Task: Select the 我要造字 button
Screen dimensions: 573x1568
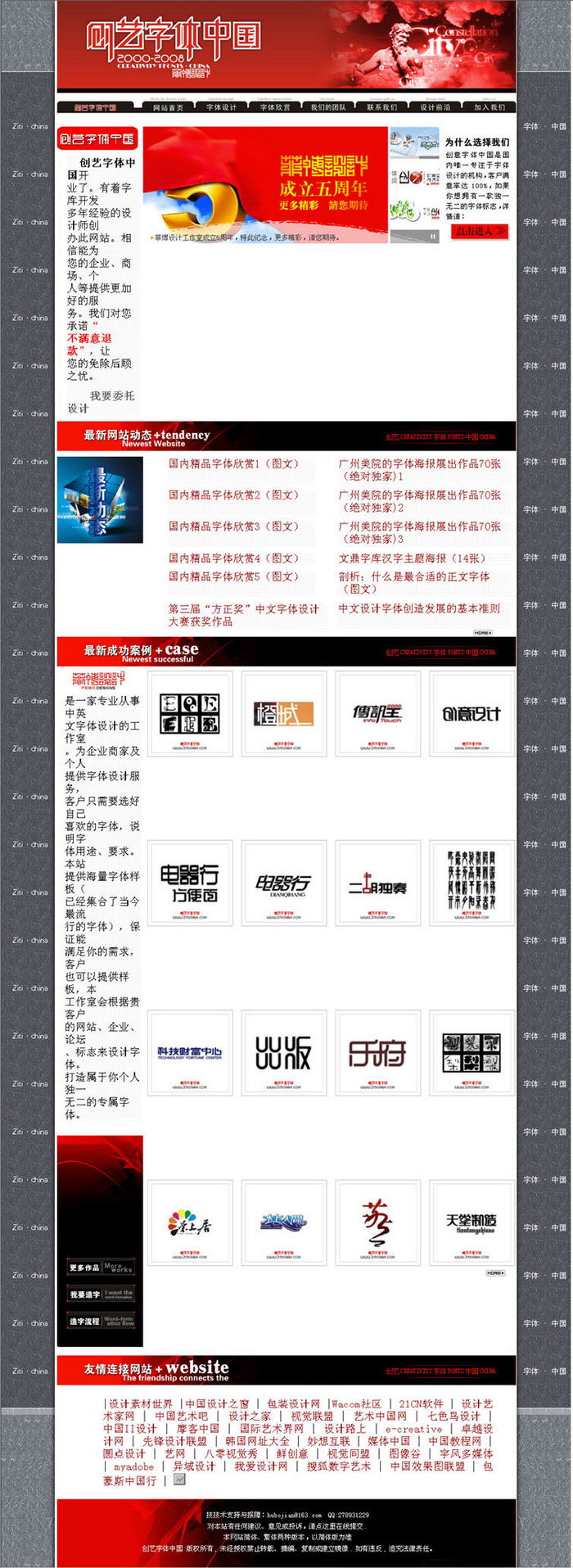Action: click(101, 1295)
